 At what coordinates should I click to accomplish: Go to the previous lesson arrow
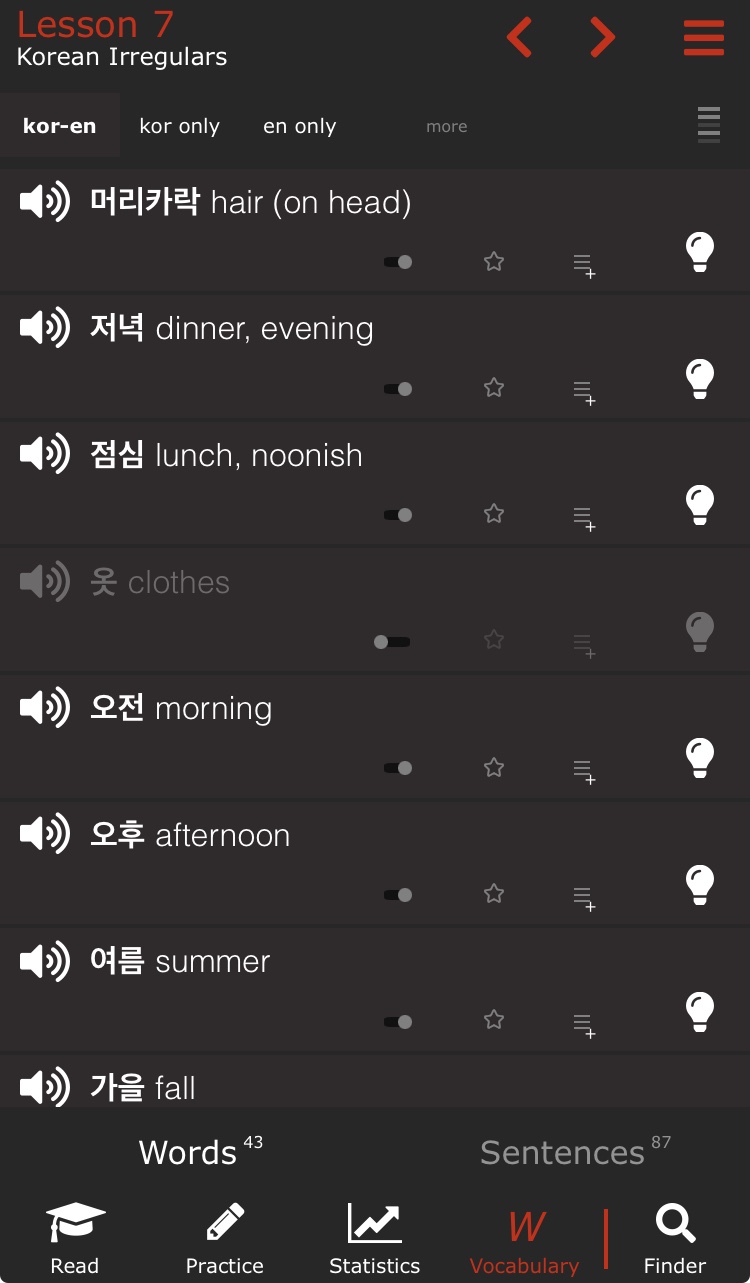[519, 37]
